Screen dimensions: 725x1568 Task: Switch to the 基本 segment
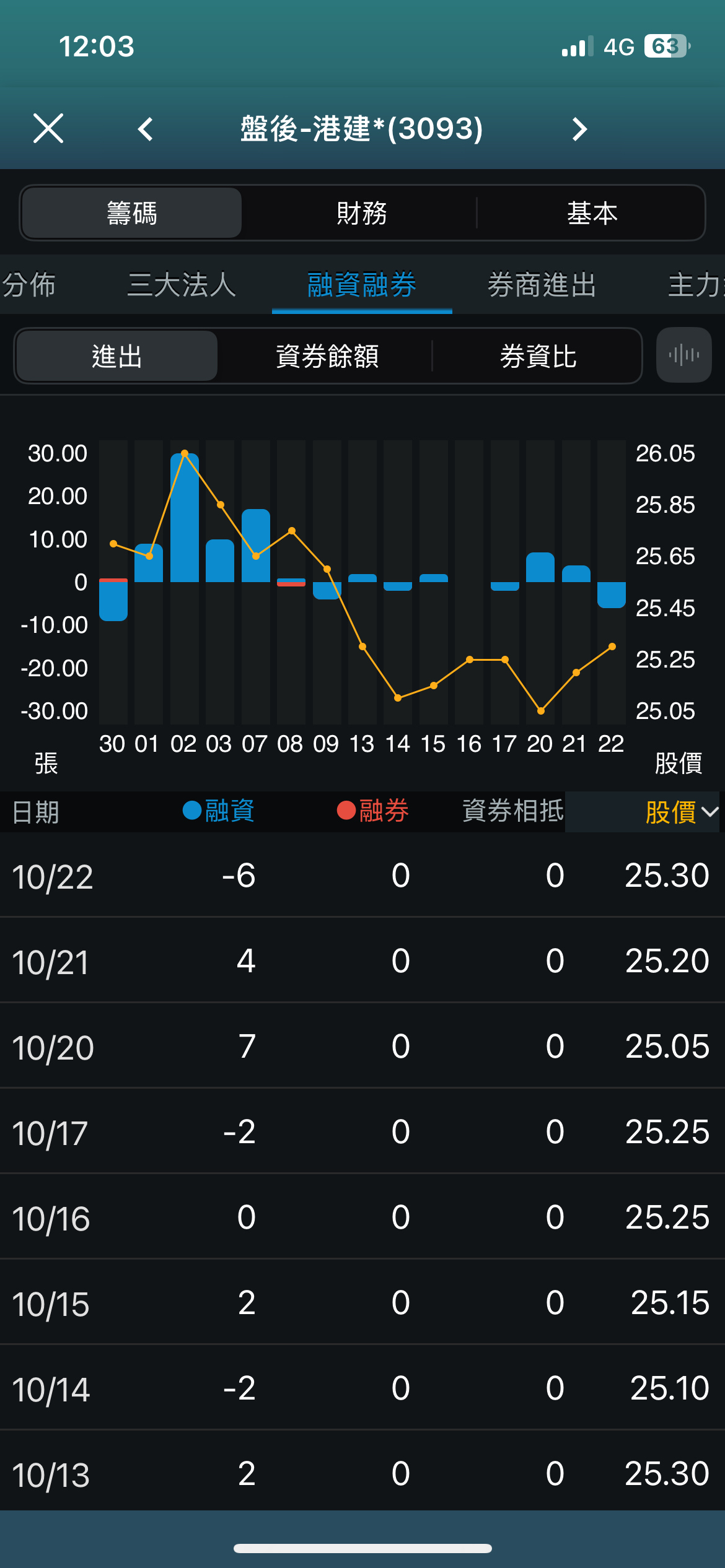pos(592,213)
